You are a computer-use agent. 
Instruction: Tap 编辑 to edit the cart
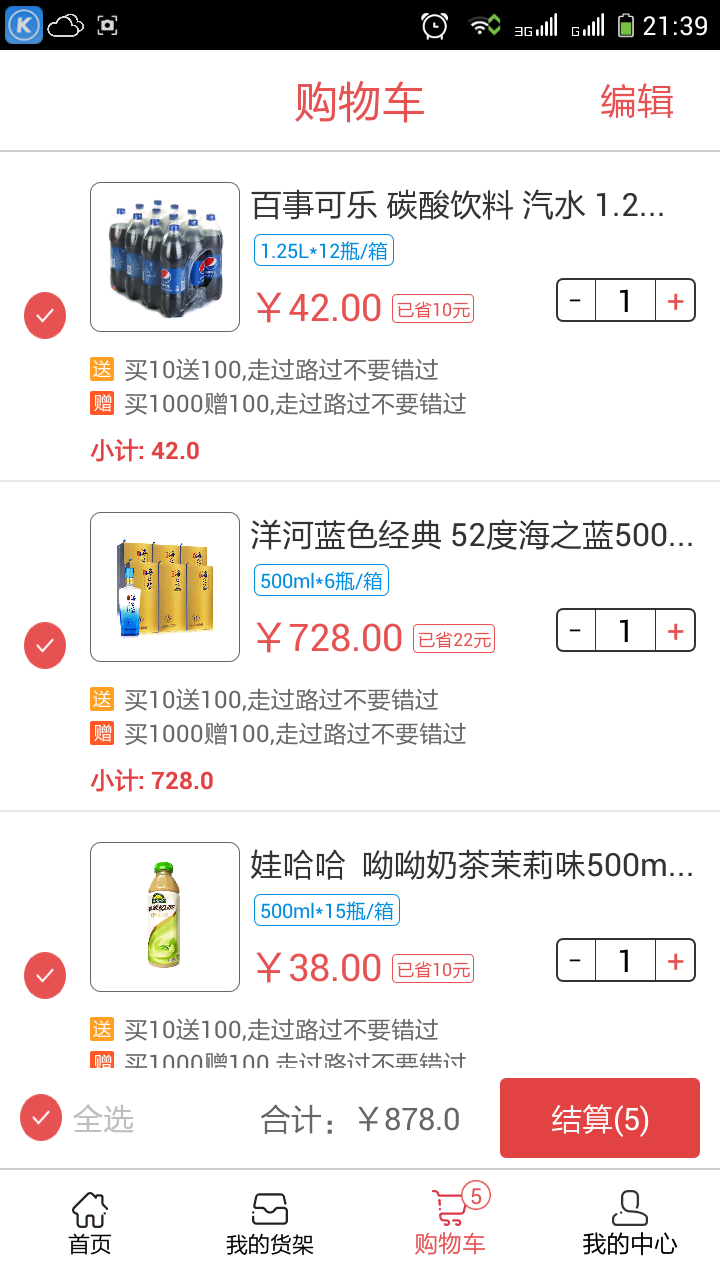point(636,102)
